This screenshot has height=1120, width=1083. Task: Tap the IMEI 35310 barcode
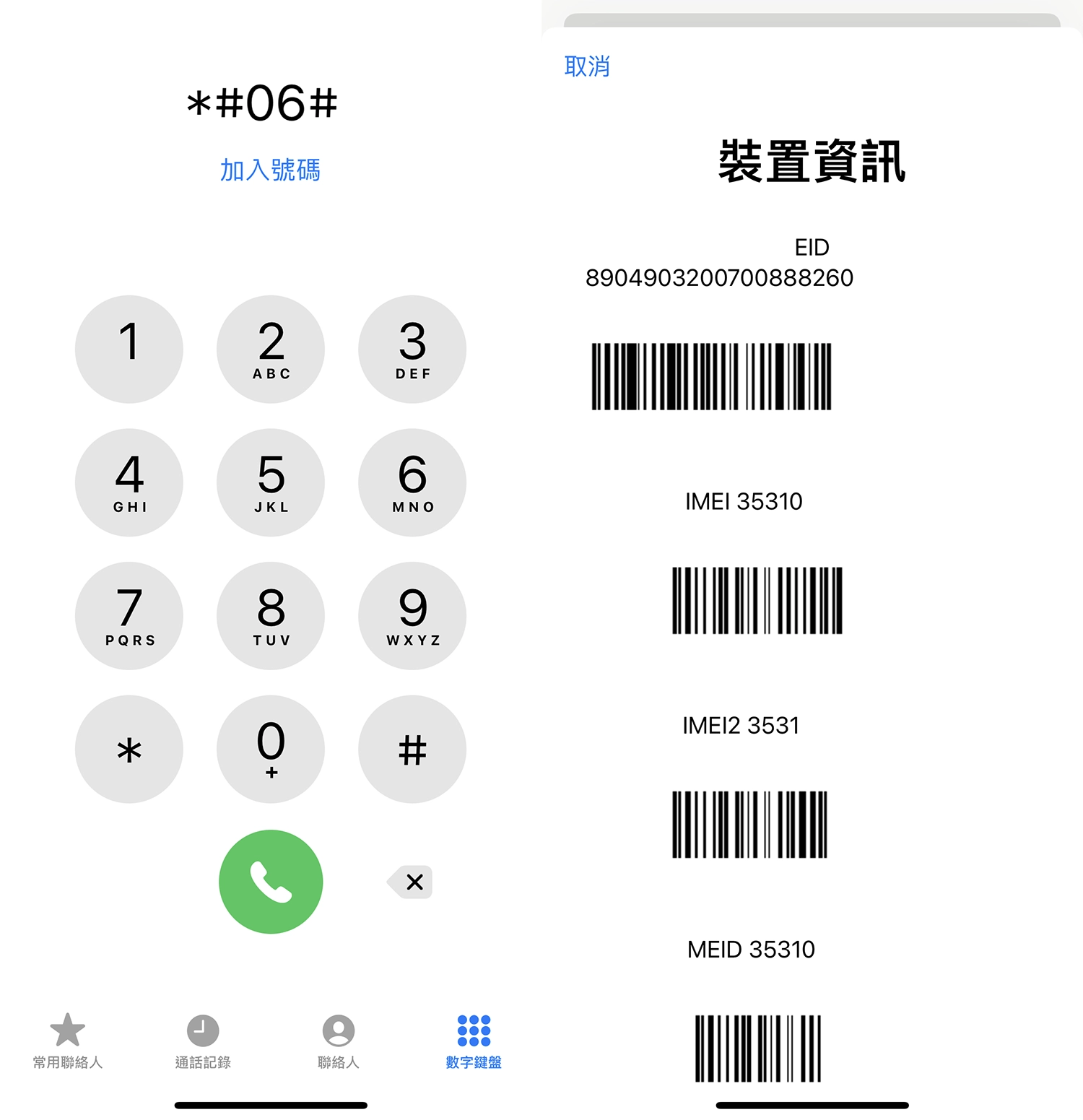[756, 599]
